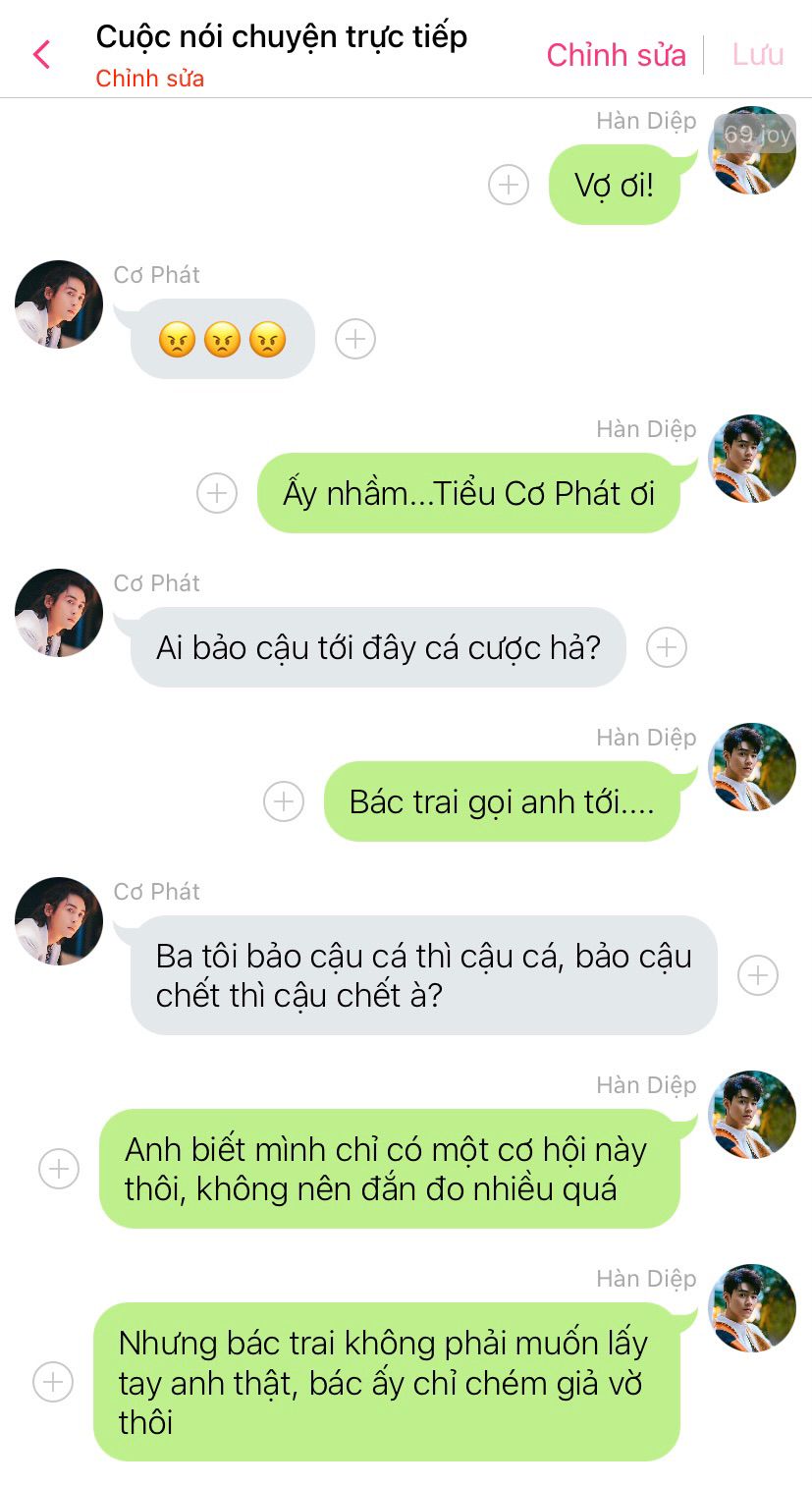Tap the pink Chỉnh sửa header button

click(x=616, y=55)
